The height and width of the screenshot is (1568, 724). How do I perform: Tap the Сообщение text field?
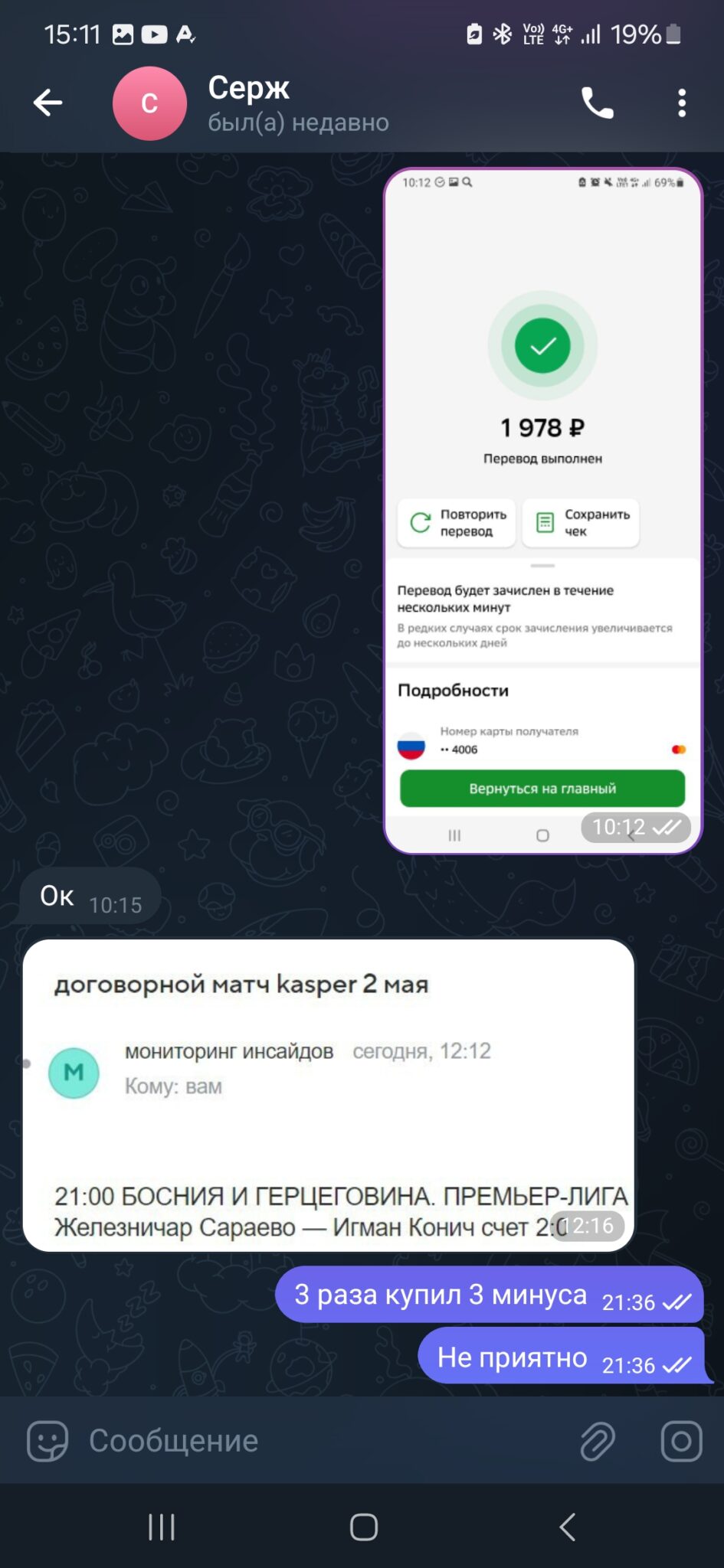pyautogui.click(x=322, y=1441)
